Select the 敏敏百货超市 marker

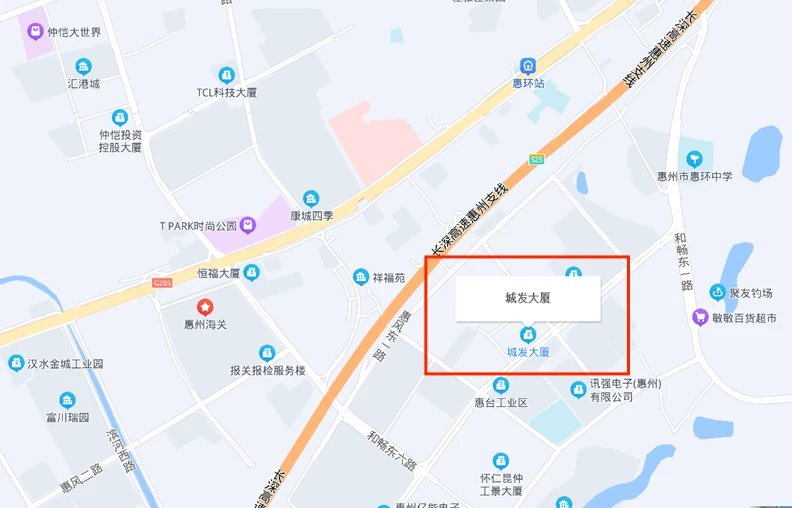[700, 318]
